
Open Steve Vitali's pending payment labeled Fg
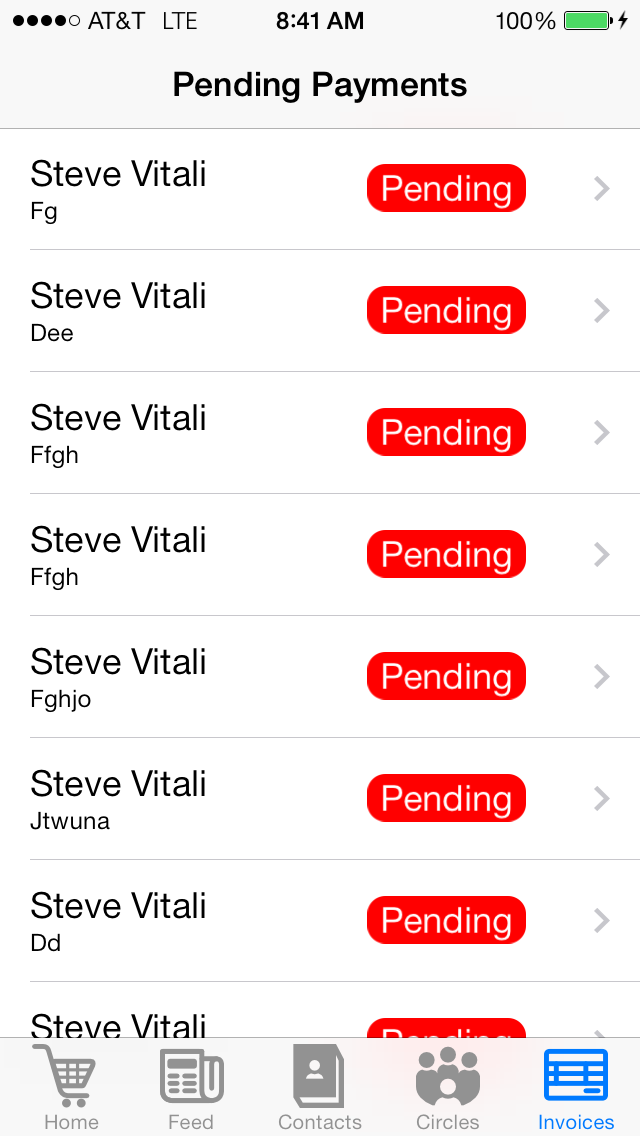tap(320, 189)
